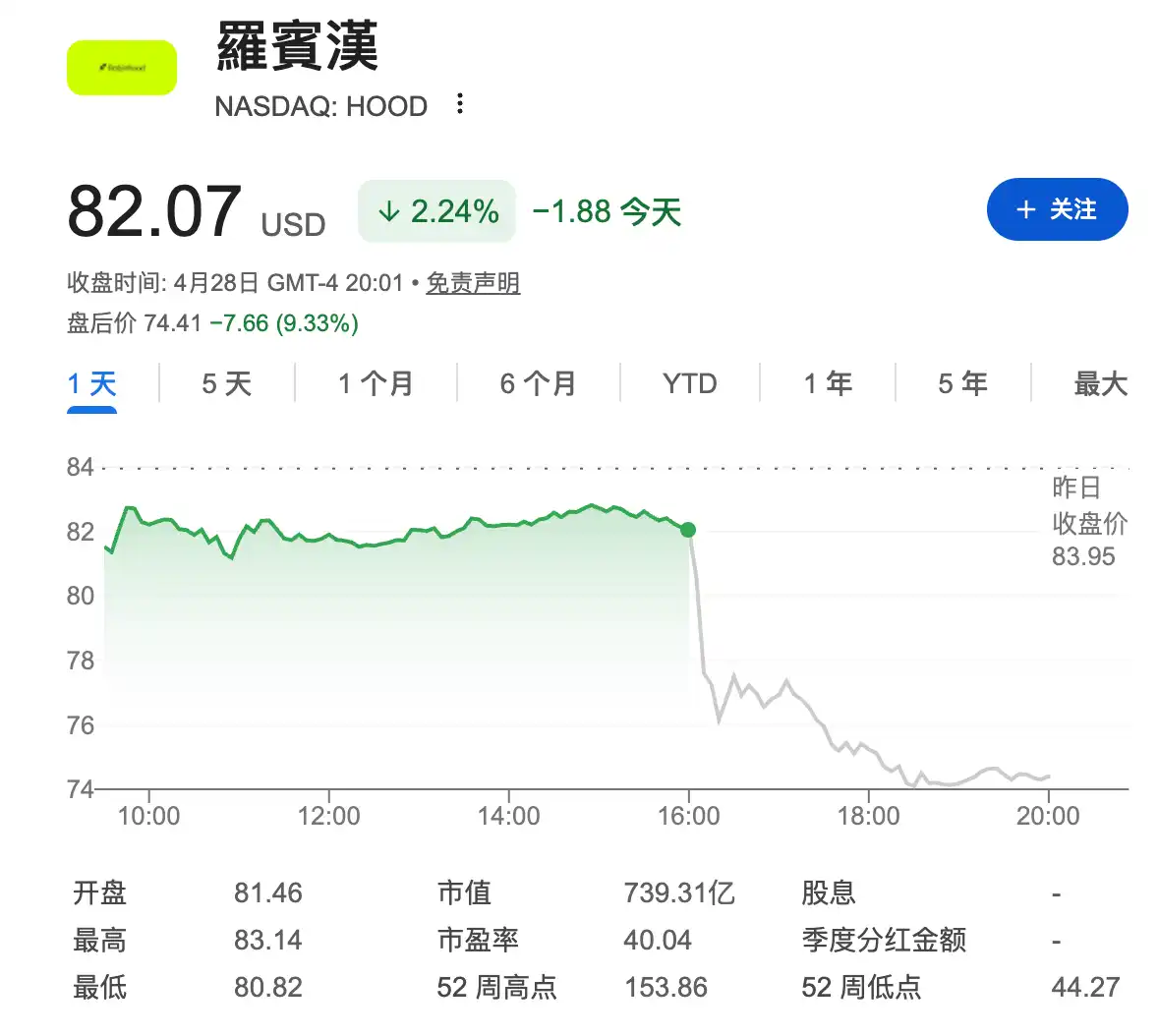This screenshot has width=1158, height=1036.
Task: Select the YTD time range
Action: tap(689, 383)
